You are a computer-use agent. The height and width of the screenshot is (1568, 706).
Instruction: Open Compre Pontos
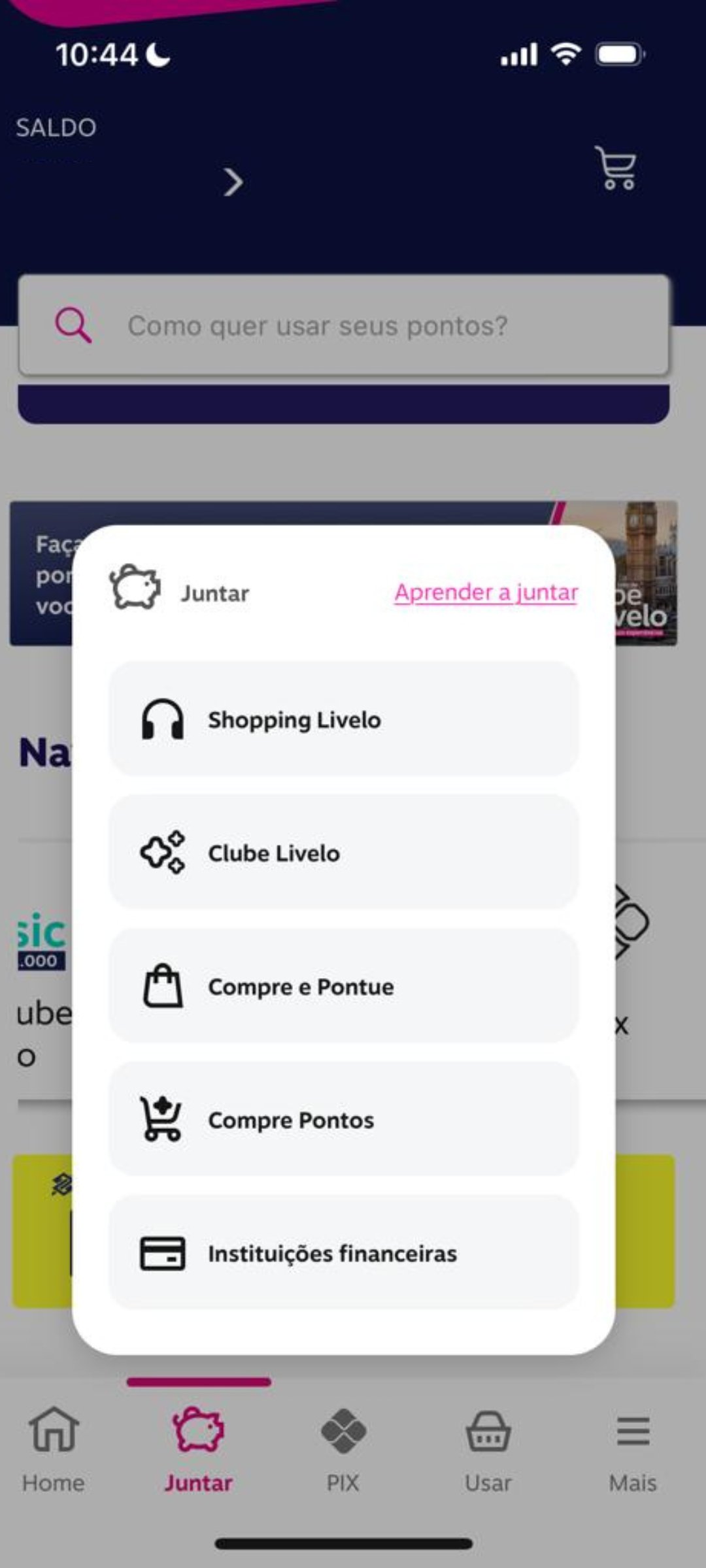coord(343,1119)
